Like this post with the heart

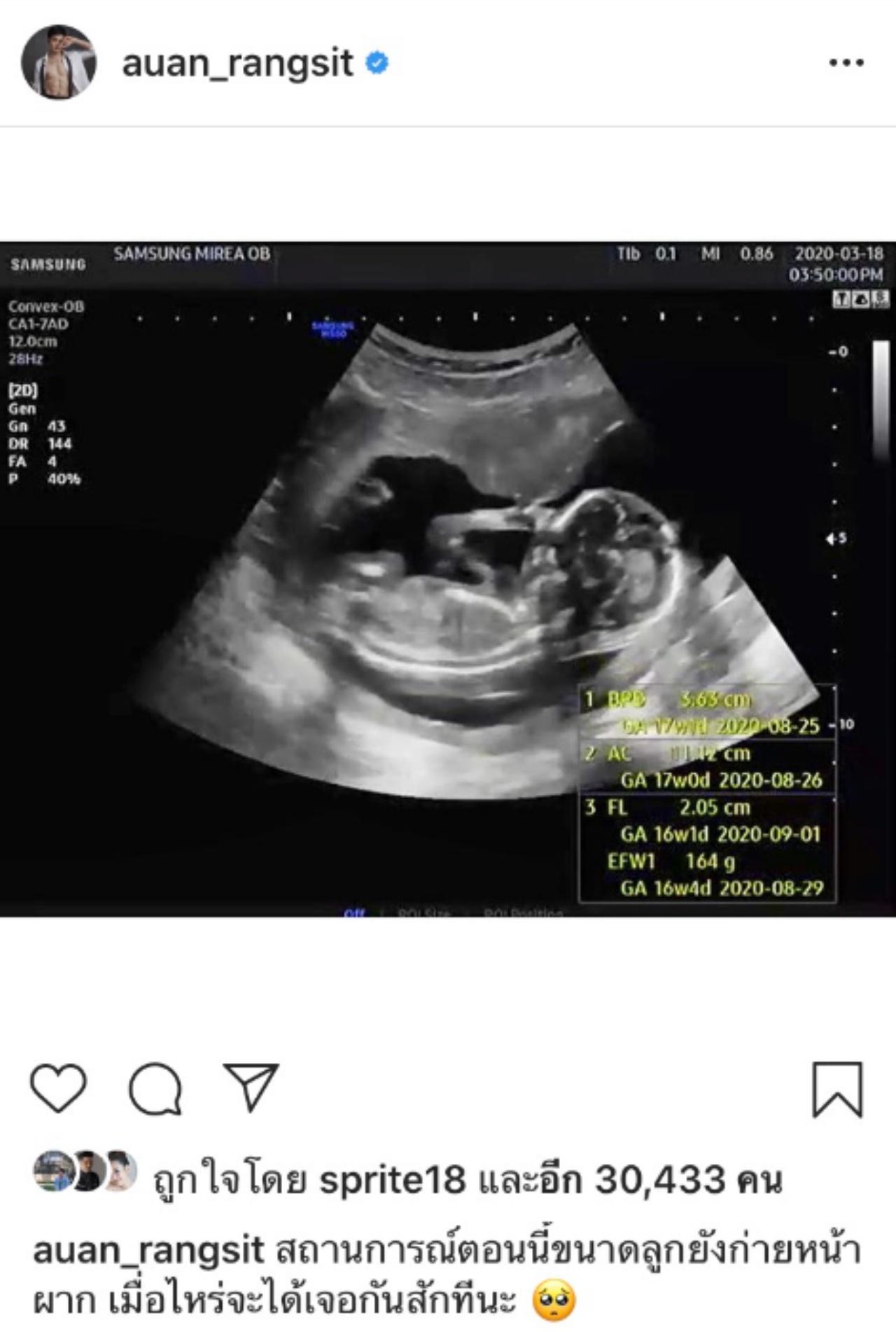tap(58, 1088)
